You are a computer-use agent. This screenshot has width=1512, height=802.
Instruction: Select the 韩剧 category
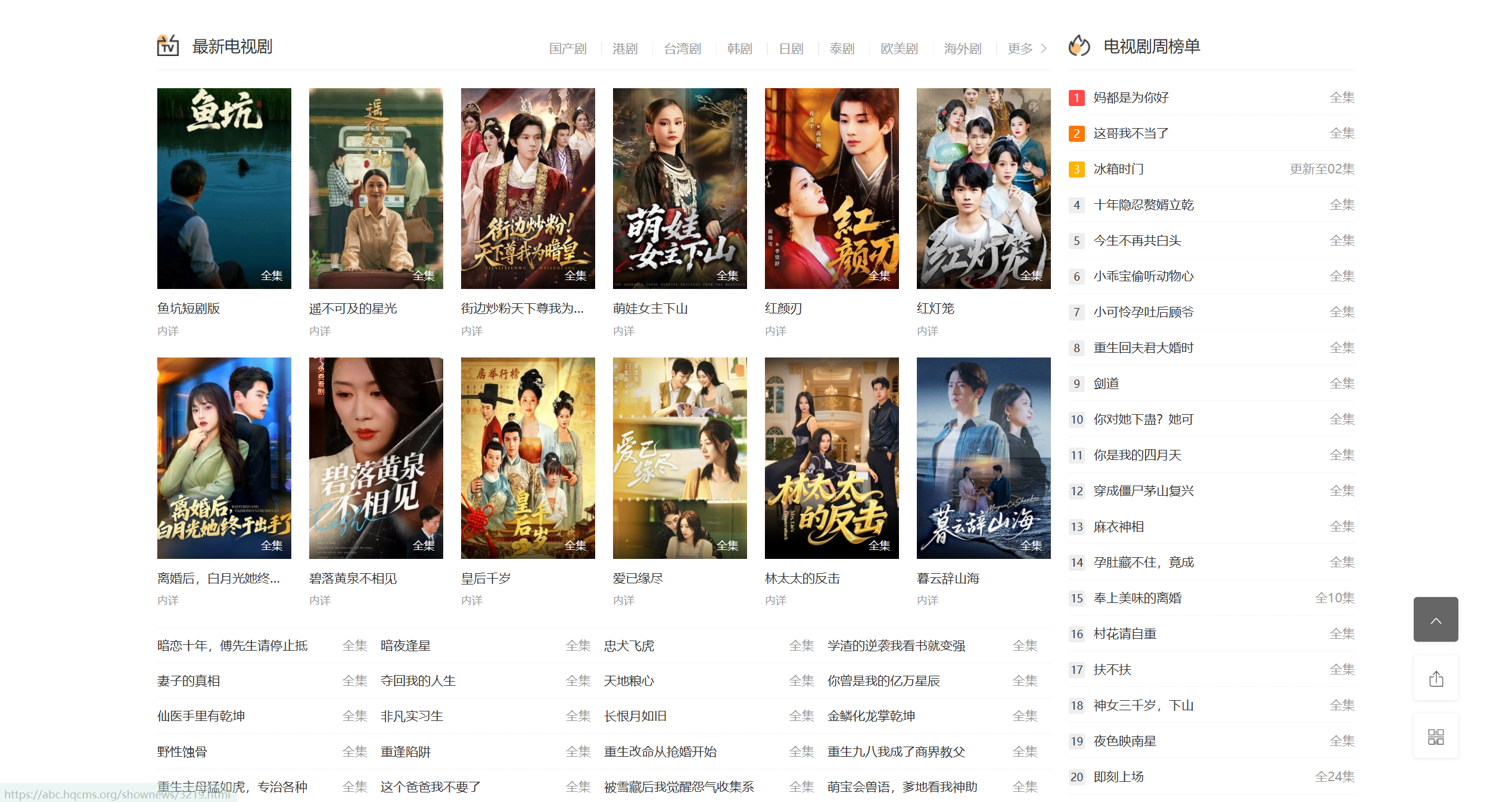(739, 48)
